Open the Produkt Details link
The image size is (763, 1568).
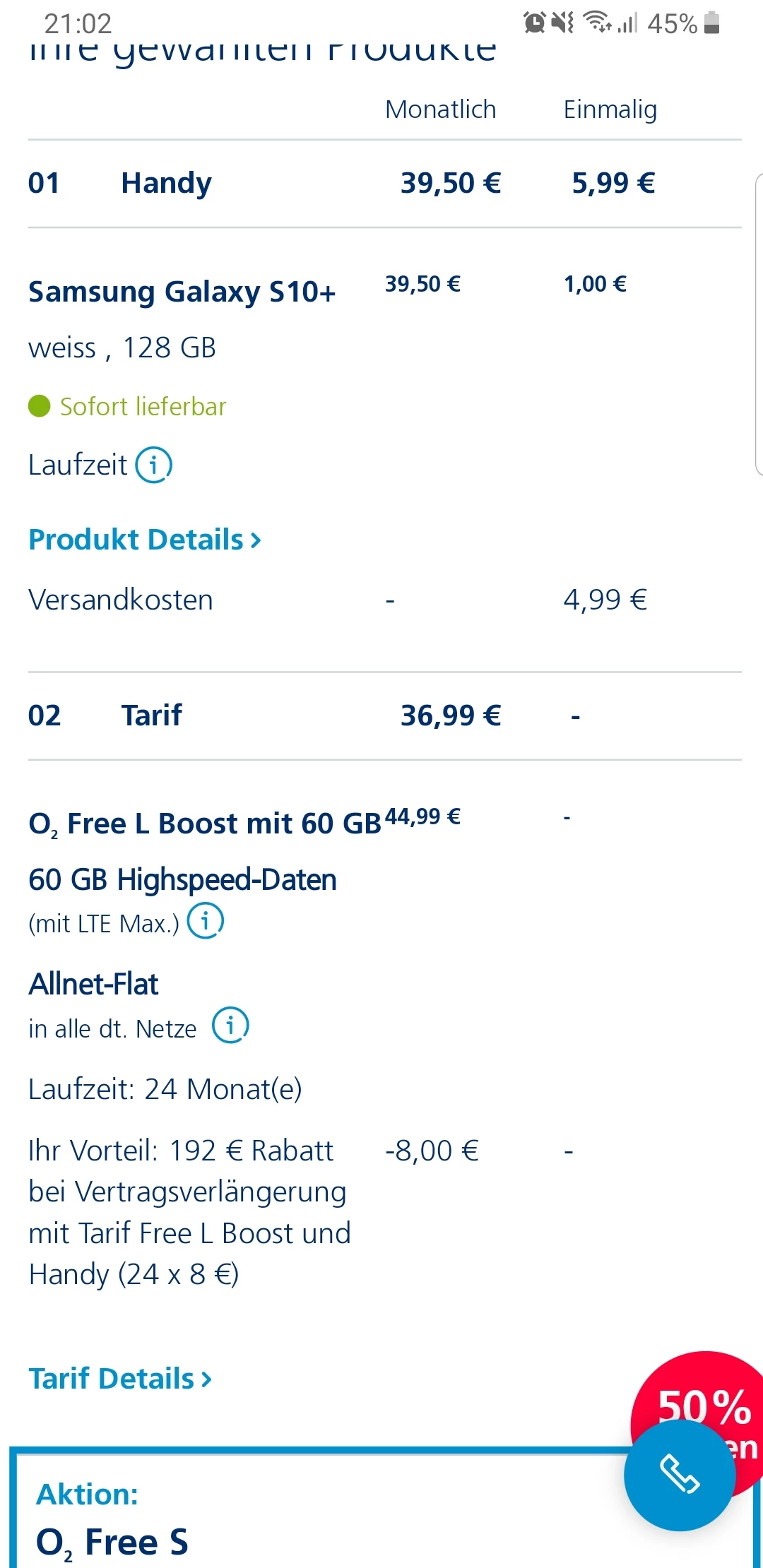pyautogui.click(x=145, y=540)
